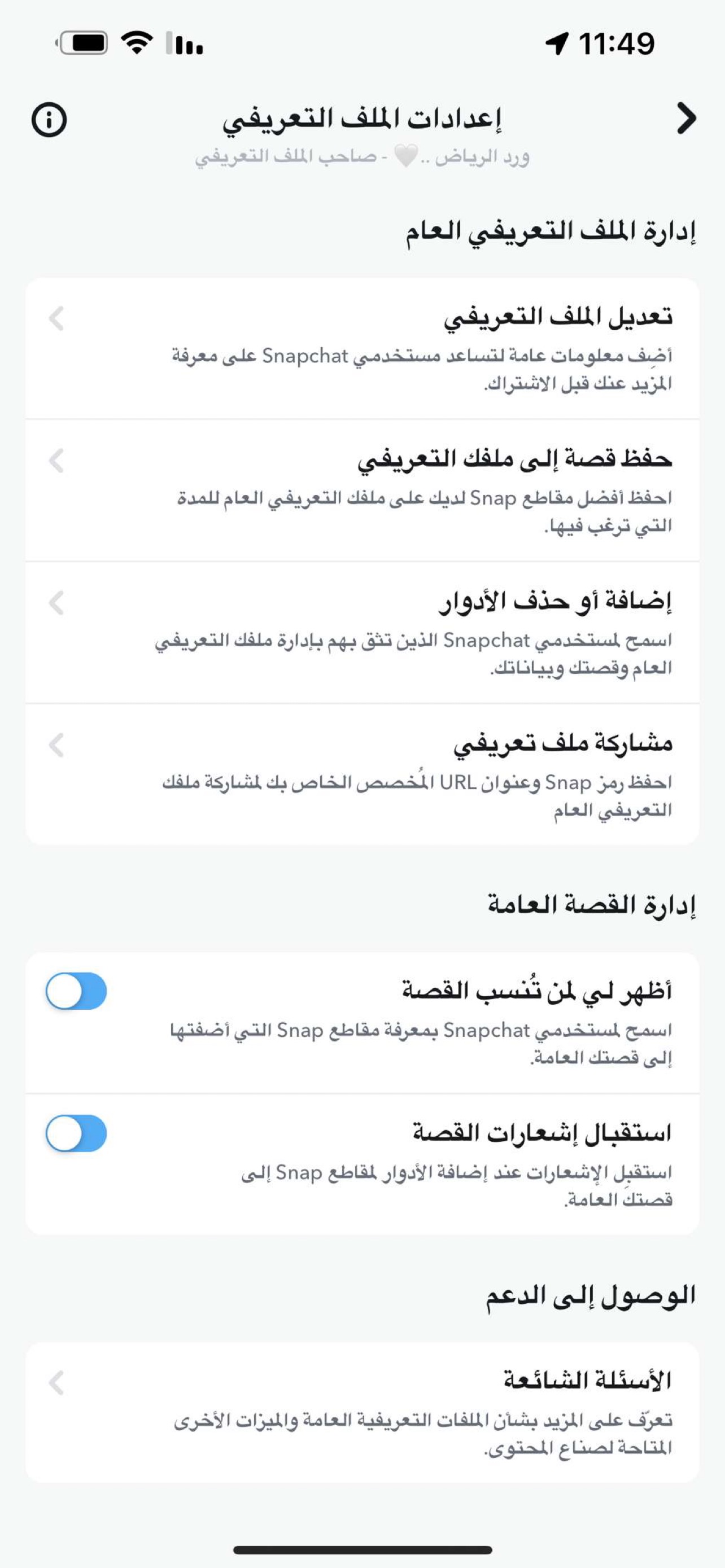Open حفظ قصة إلى ملفك التعريفي
The width and height of the screenshot is (725, 1568).
pyautogui.click(x=362, y=490)
